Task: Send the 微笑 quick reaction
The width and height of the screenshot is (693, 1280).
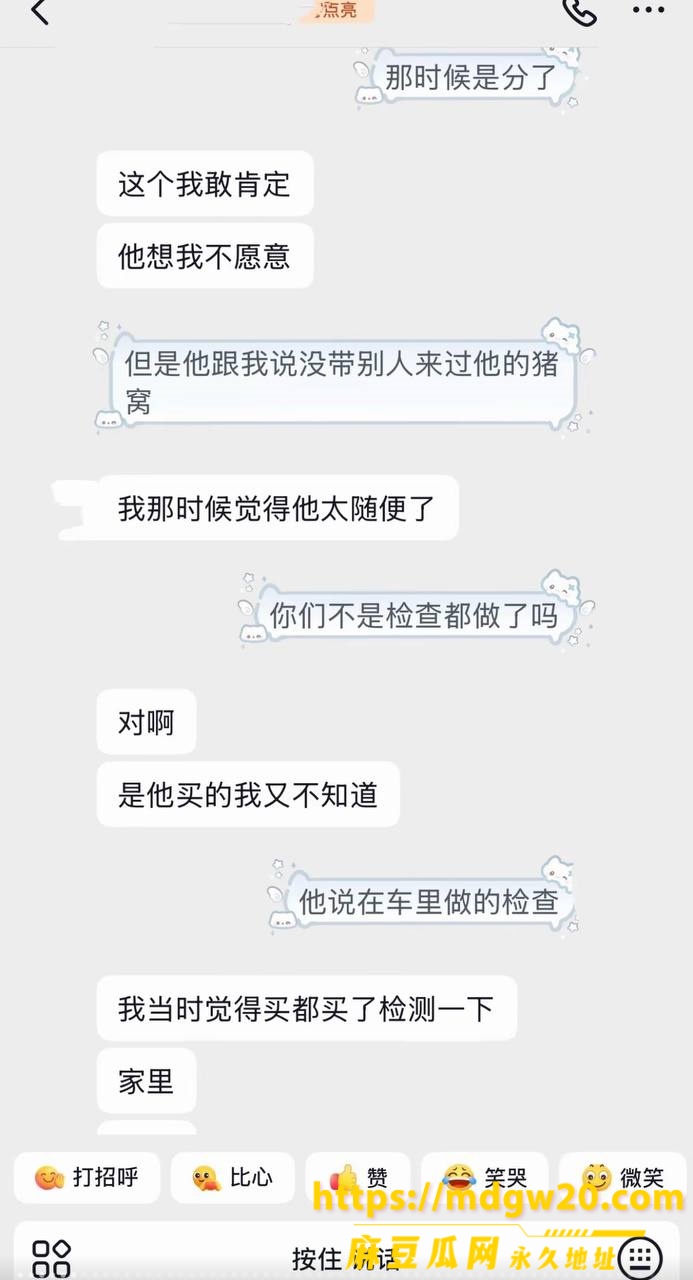Action: tap(623, 1177)
